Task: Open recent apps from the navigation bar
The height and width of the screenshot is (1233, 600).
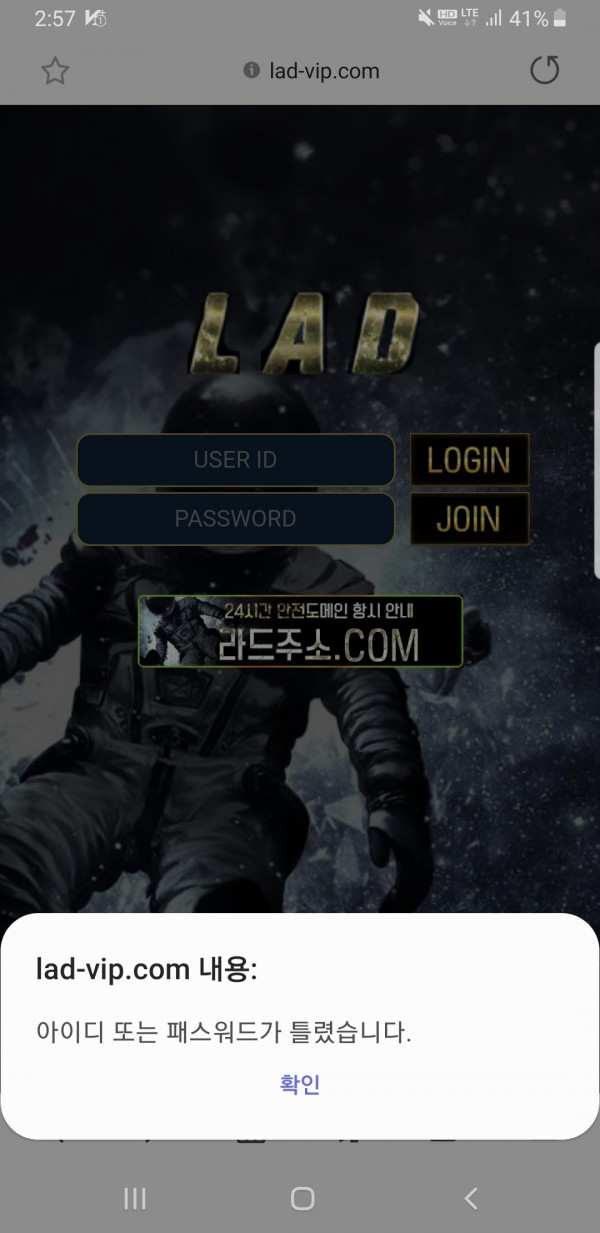Action: click(x=135, y=1198)
